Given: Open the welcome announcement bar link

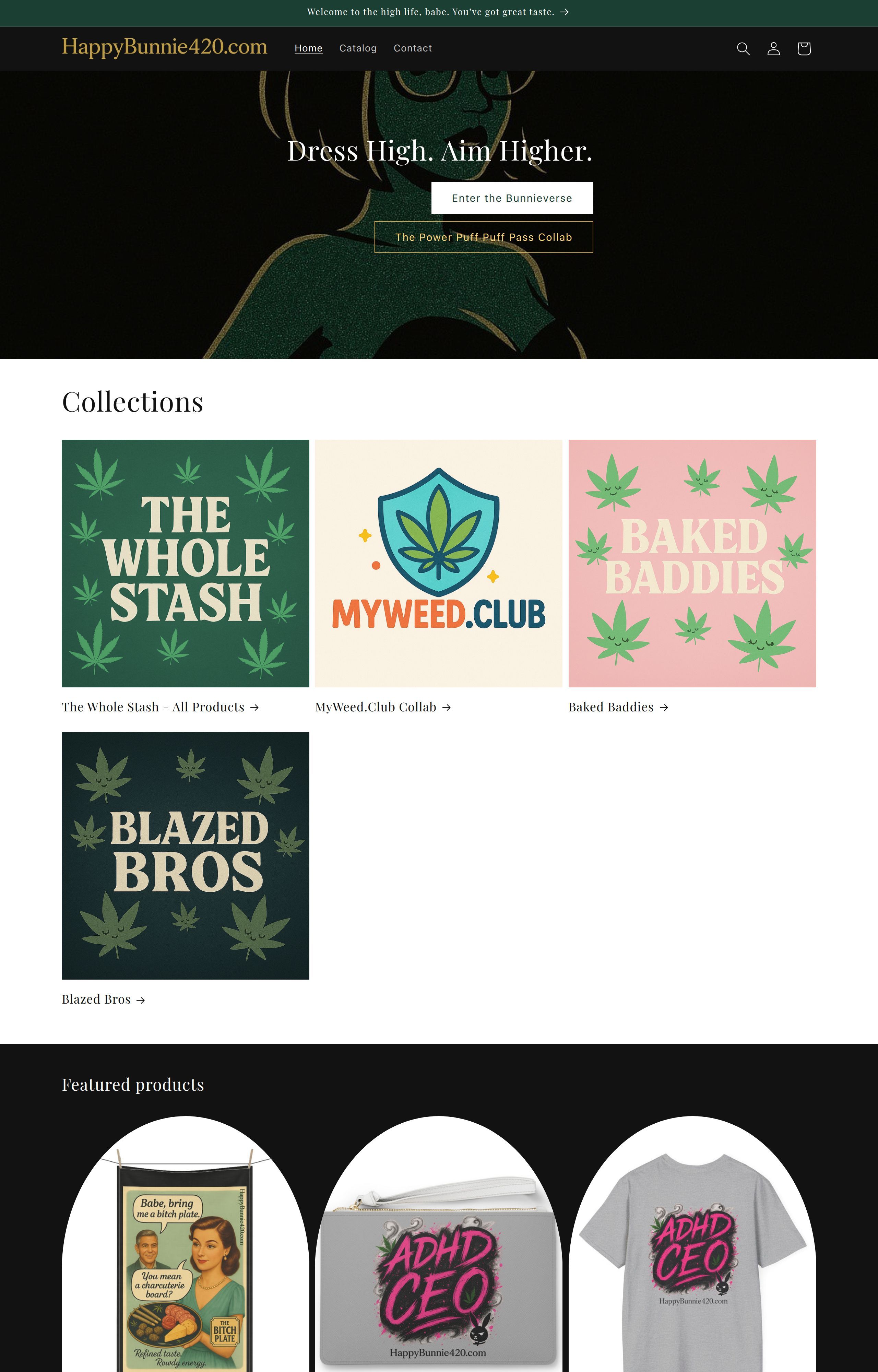Looking at the screenshot, I should coord(438,12).
